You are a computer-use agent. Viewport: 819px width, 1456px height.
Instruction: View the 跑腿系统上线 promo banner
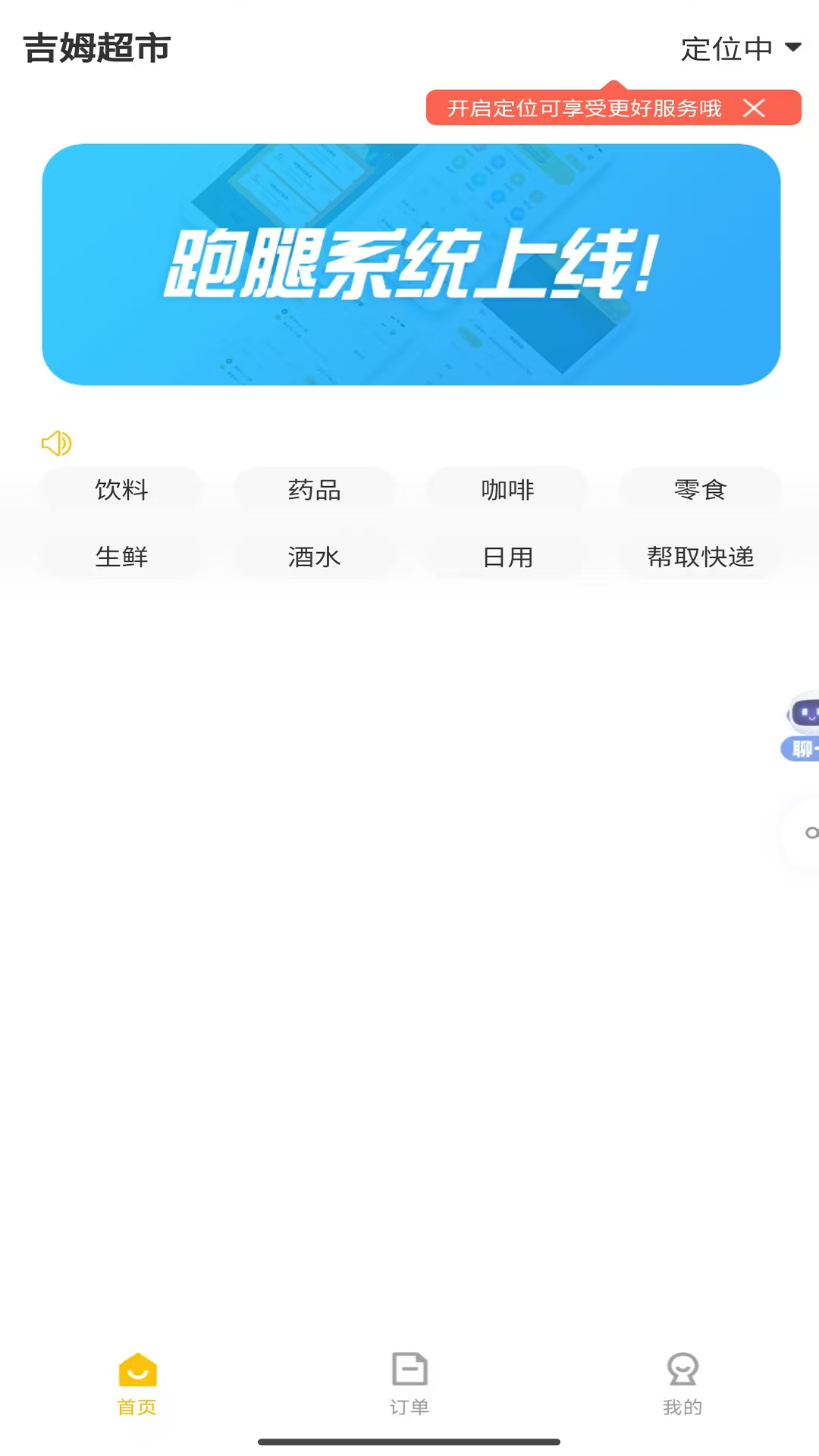pyautogui.click(x=409, y=265)
